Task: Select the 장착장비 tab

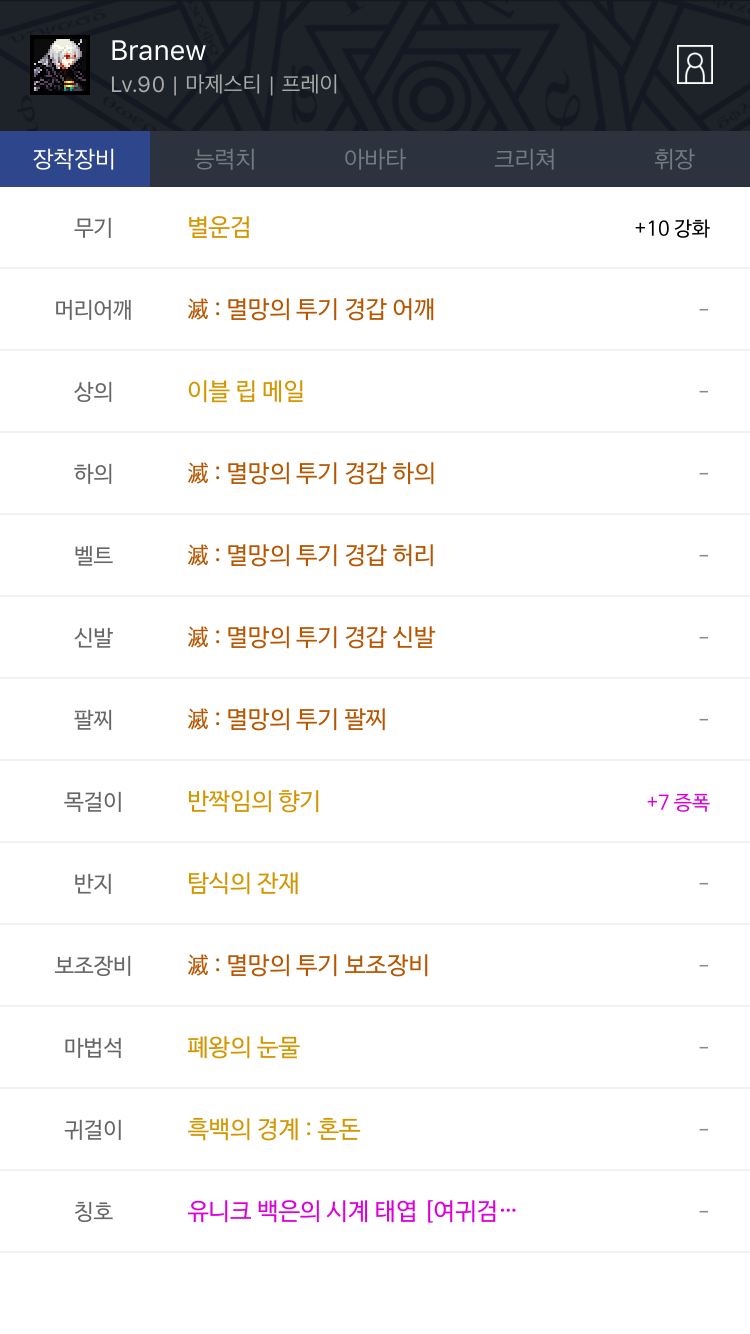Action: point(75,159)
